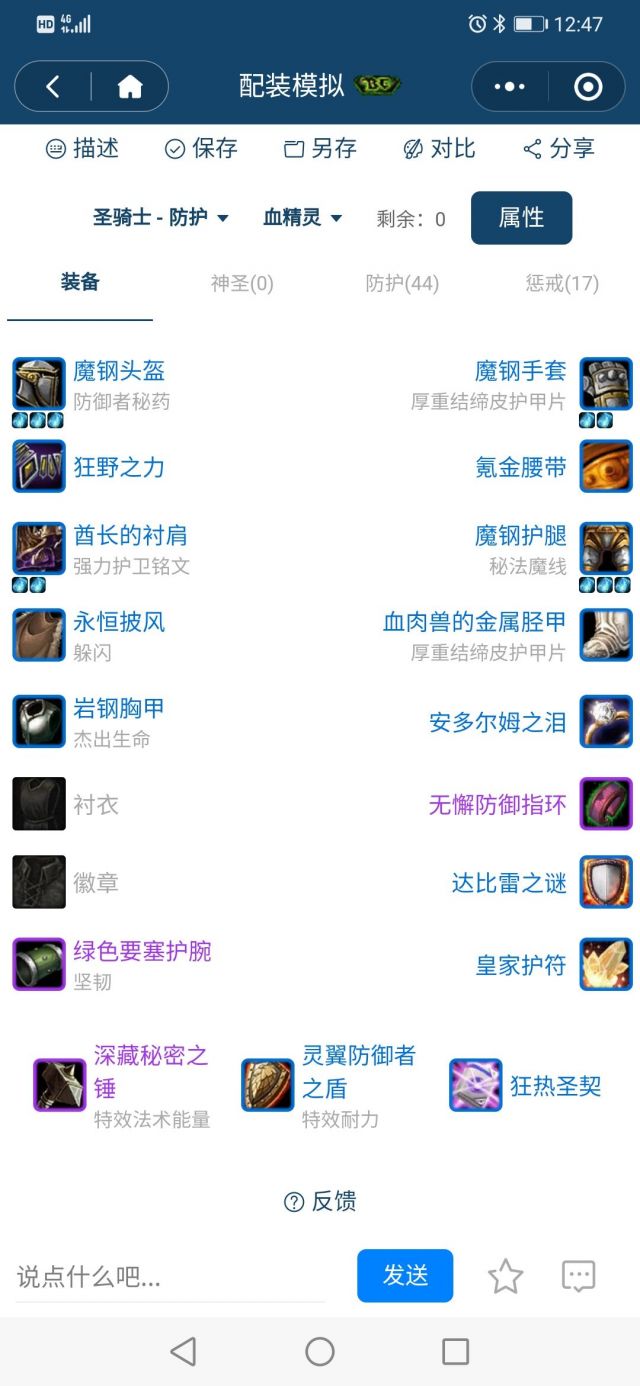640x1386 pixels.
Task: Expand the 血精灵 race dropdown
Action: coord(303,217)
